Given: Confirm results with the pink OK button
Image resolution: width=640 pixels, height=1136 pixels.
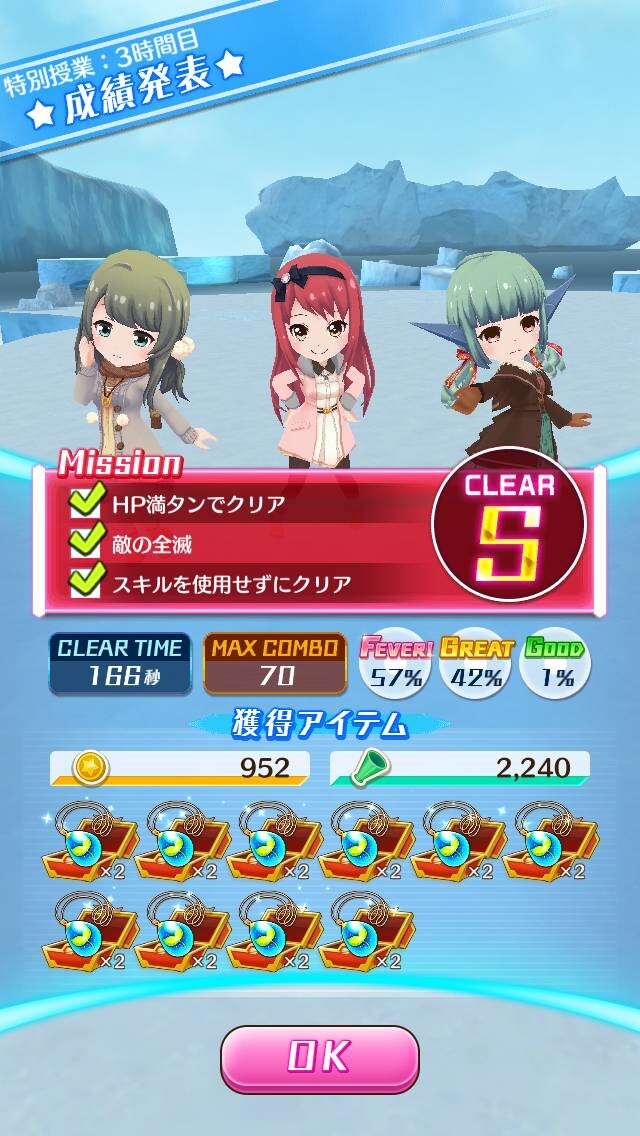Looking at the screenshot, I should pos(320,1058).
